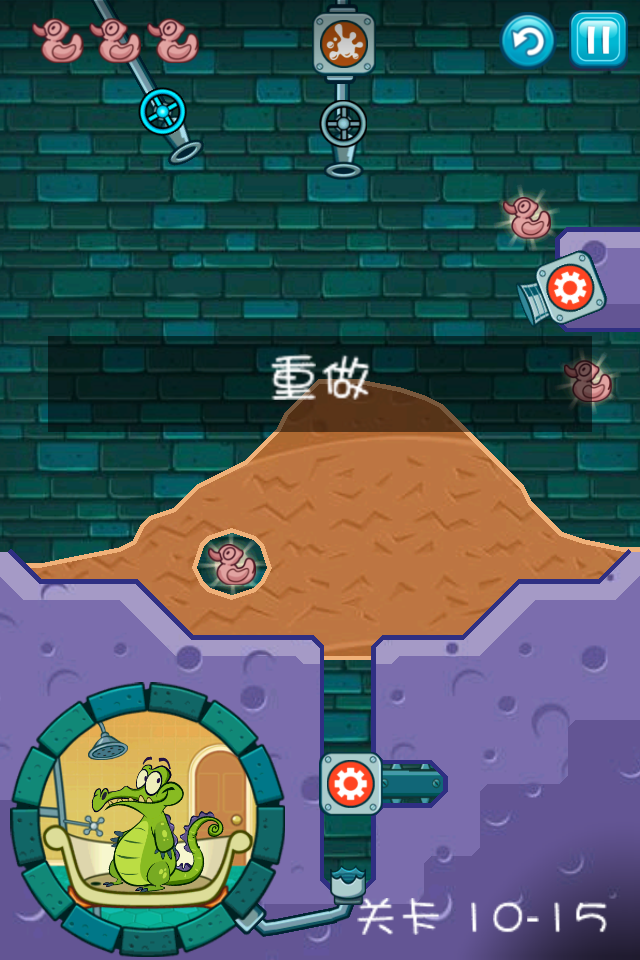Tap the cyan valve wheel on the pipe

point(162,110)
